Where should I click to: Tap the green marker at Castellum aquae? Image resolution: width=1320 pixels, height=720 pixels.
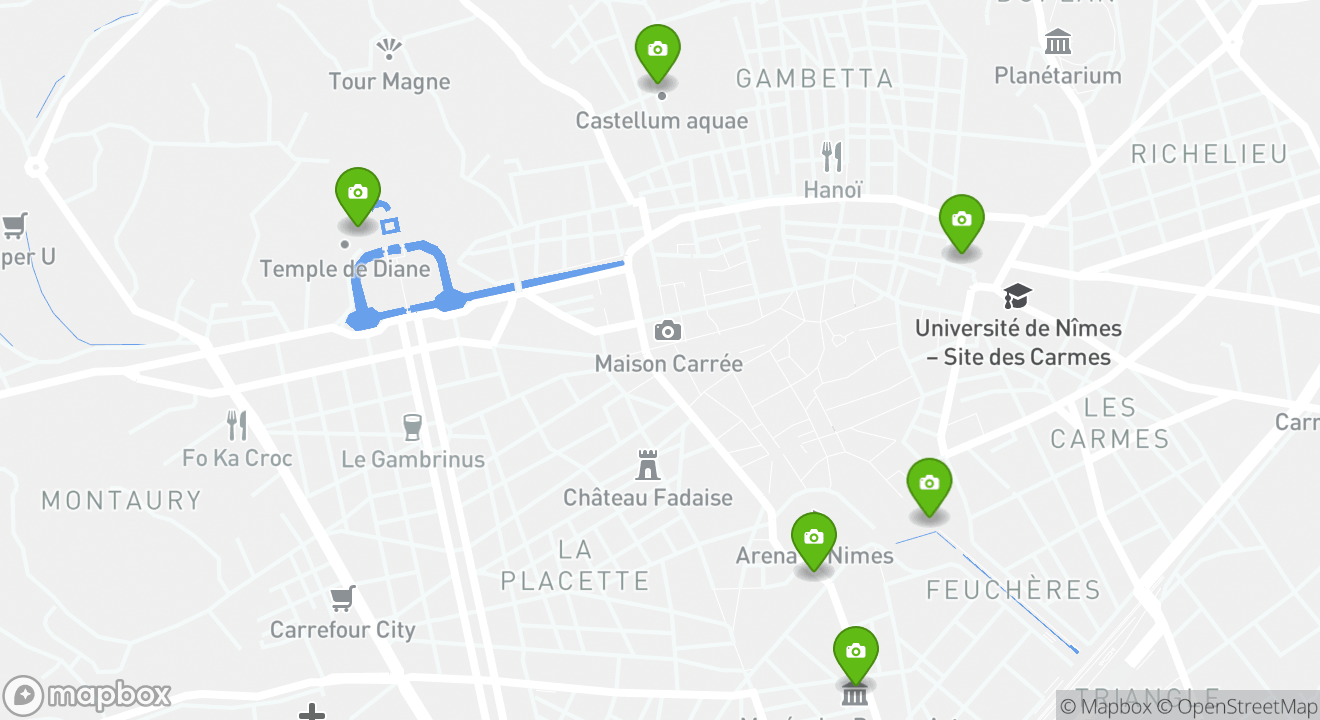[657, 51]
